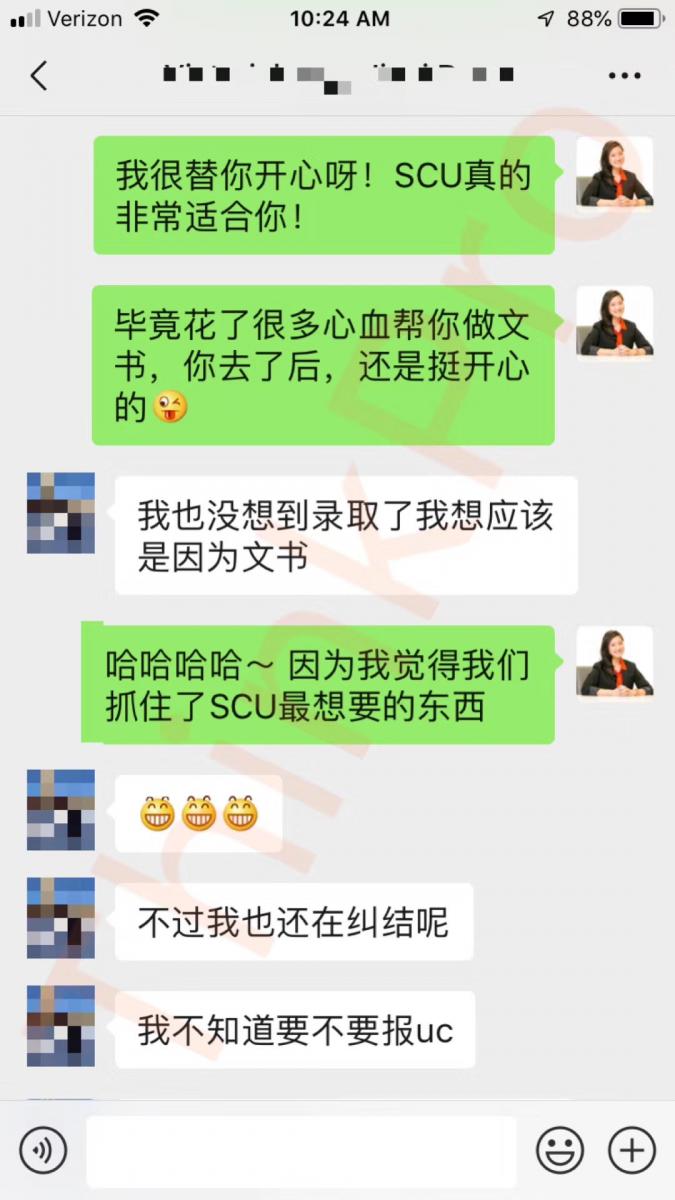This screenshot has width=675, height=1200.
Task: Open the emoji sticker panel
Action: 560,1150
